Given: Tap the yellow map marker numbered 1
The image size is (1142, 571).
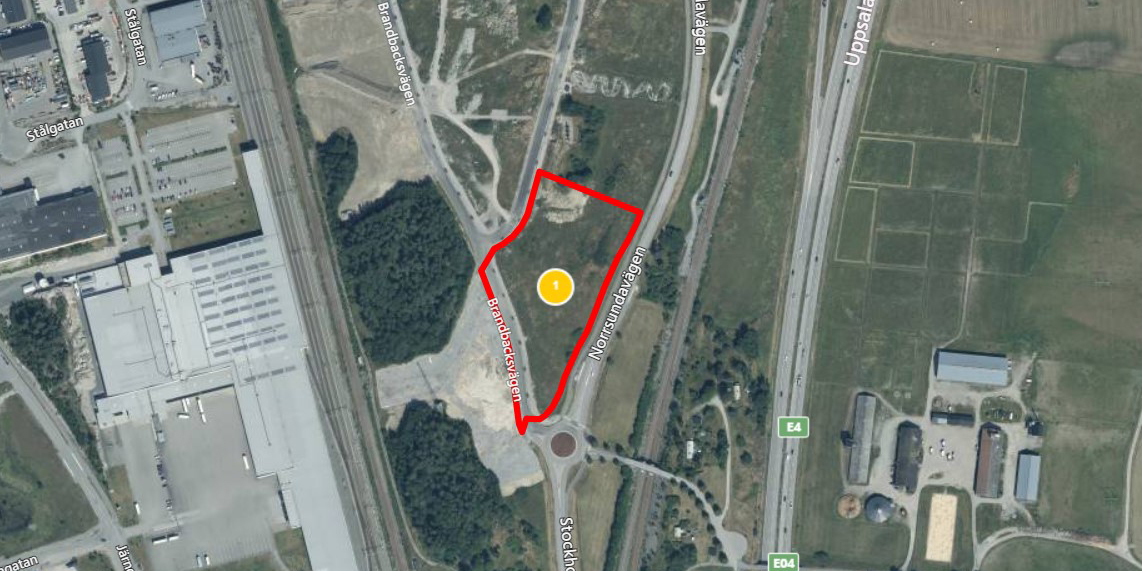Looking at the screenshot, I should coord(555,286).
